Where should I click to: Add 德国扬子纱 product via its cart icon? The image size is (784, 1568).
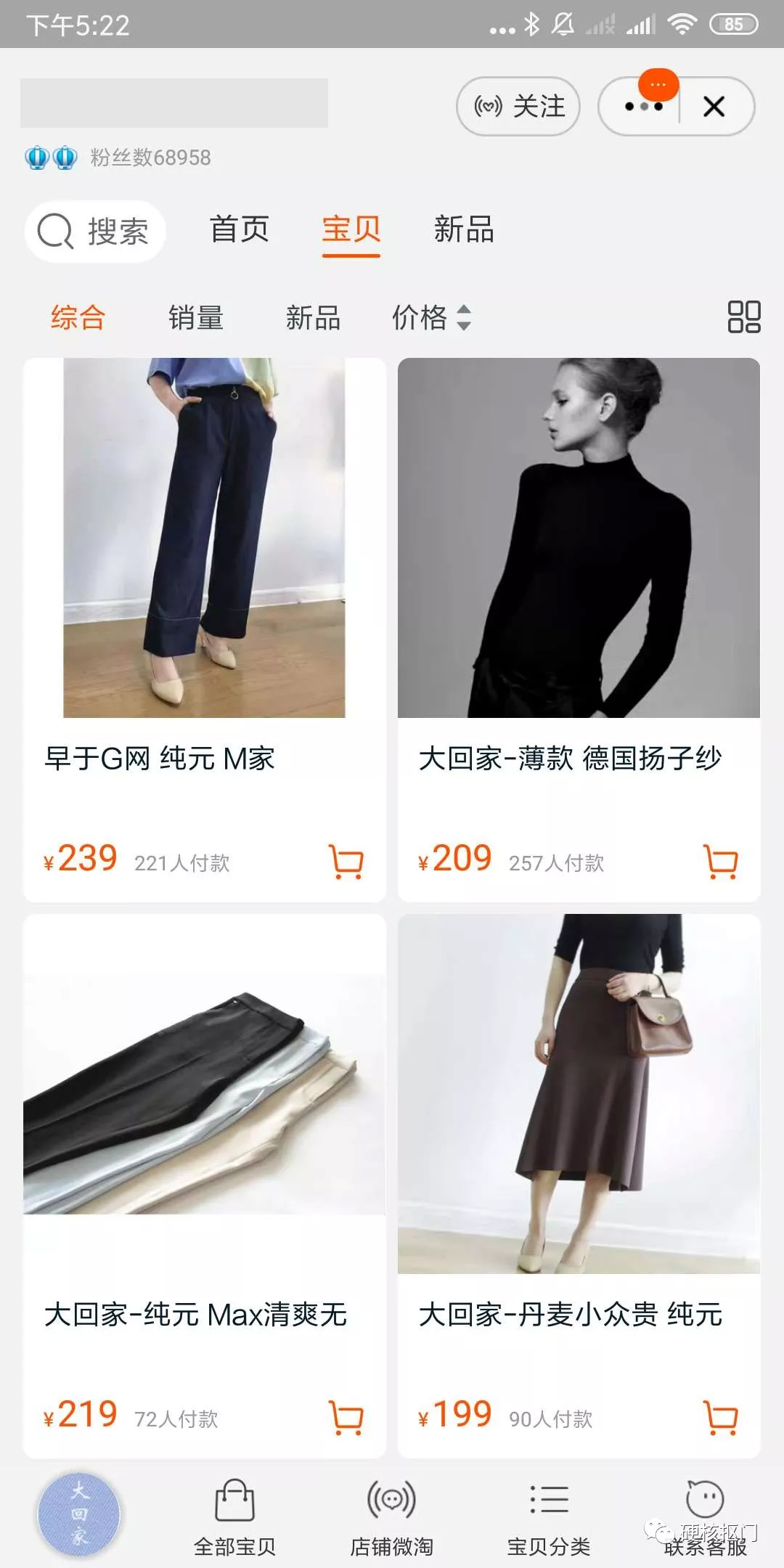pyautogui.click(x=721, y=861)
